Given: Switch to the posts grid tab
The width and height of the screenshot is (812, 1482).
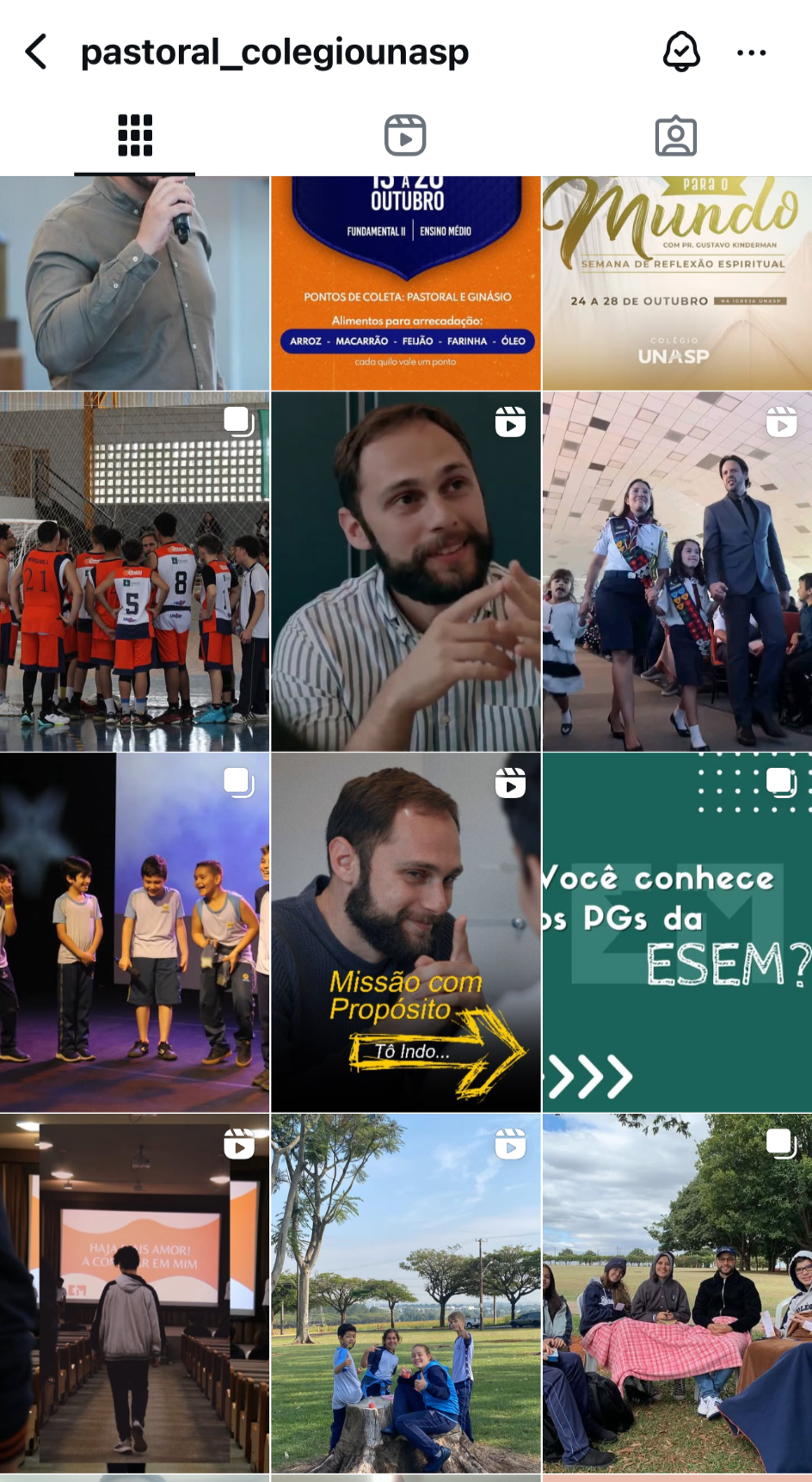Looking at the screenshot, I should point(135,136).
